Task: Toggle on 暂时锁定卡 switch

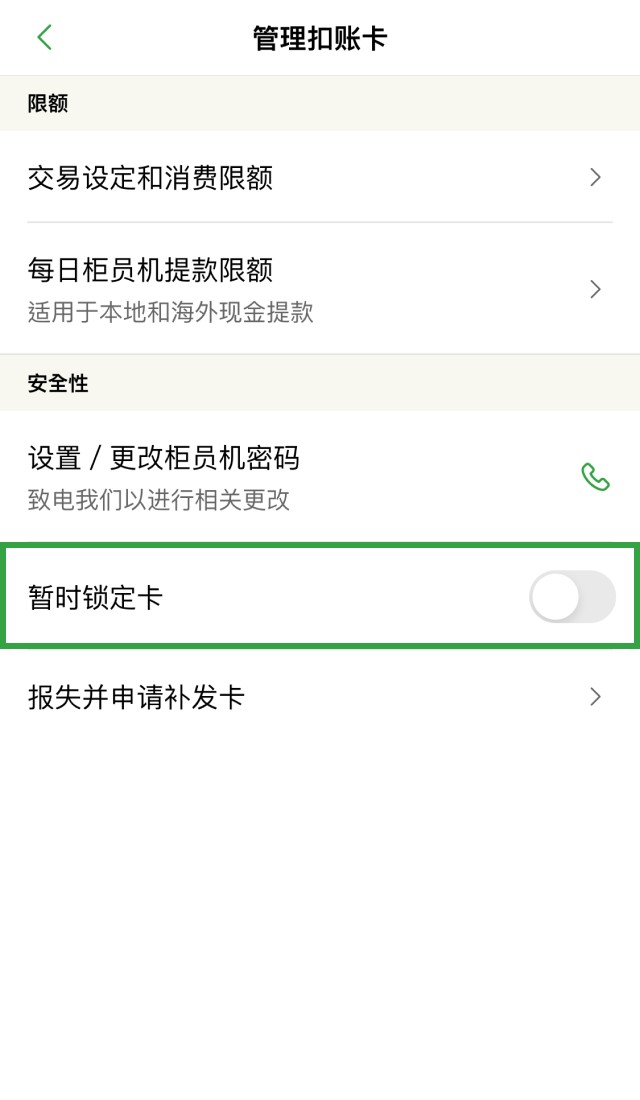Action: (571, 597)
